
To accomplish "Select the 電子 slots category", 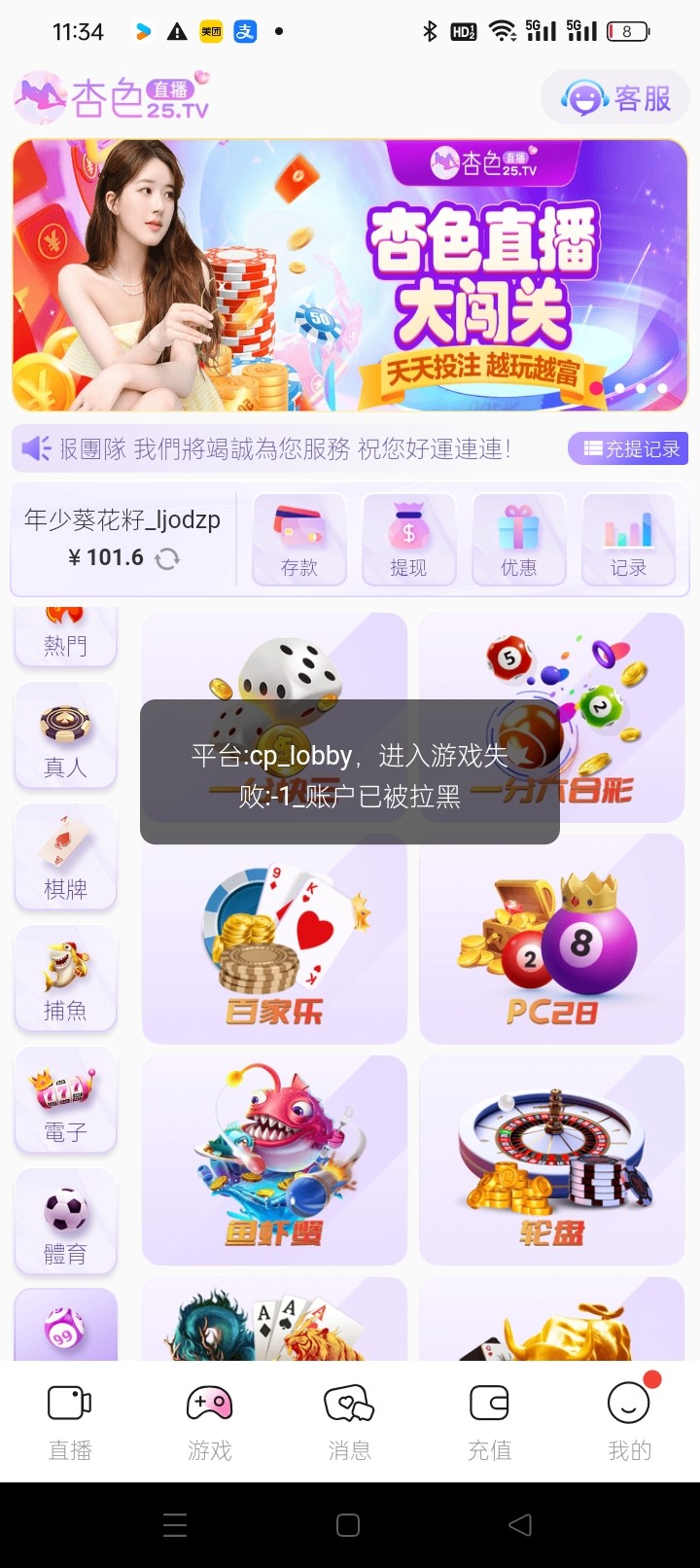I will [64, 1102].
